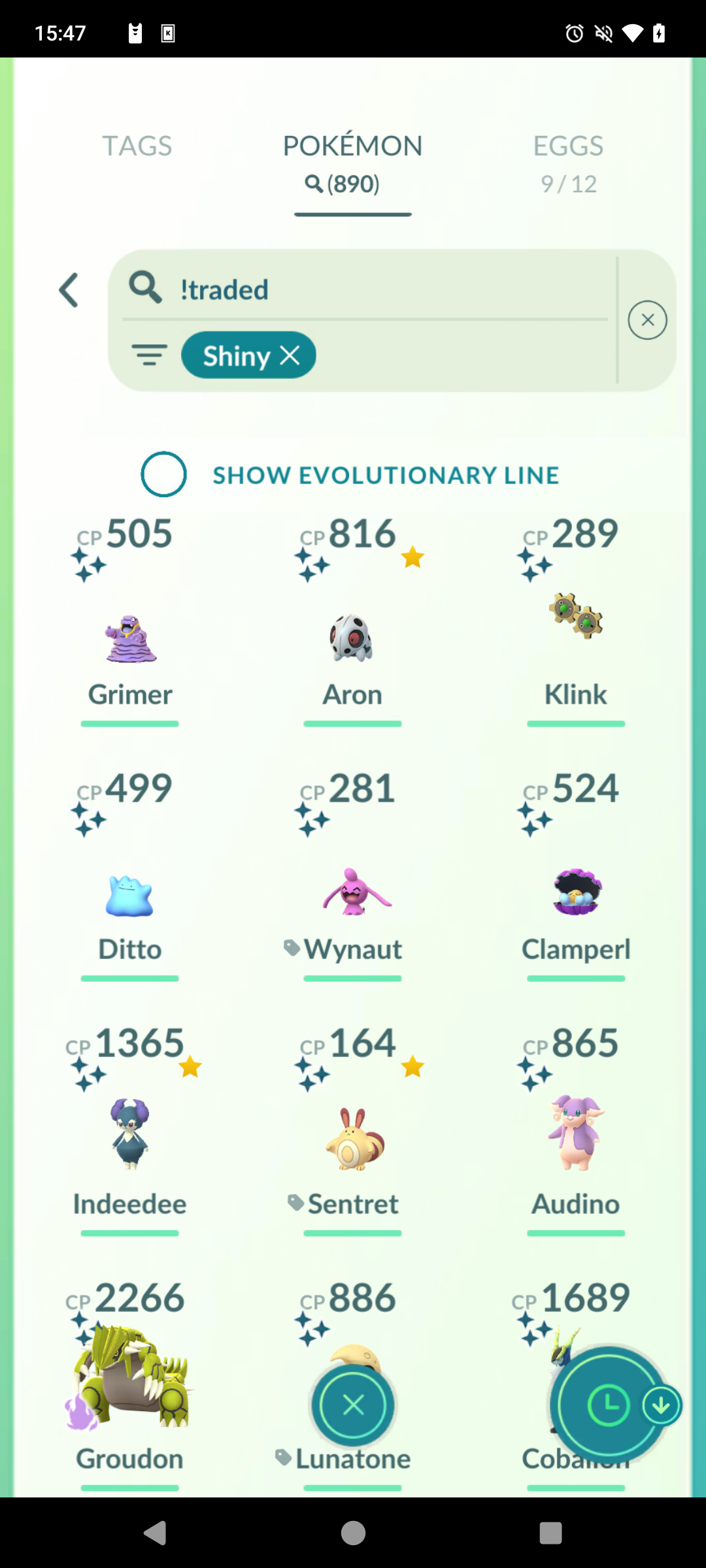
Task: Open the sort order clock button
Action: (608, 1405)
